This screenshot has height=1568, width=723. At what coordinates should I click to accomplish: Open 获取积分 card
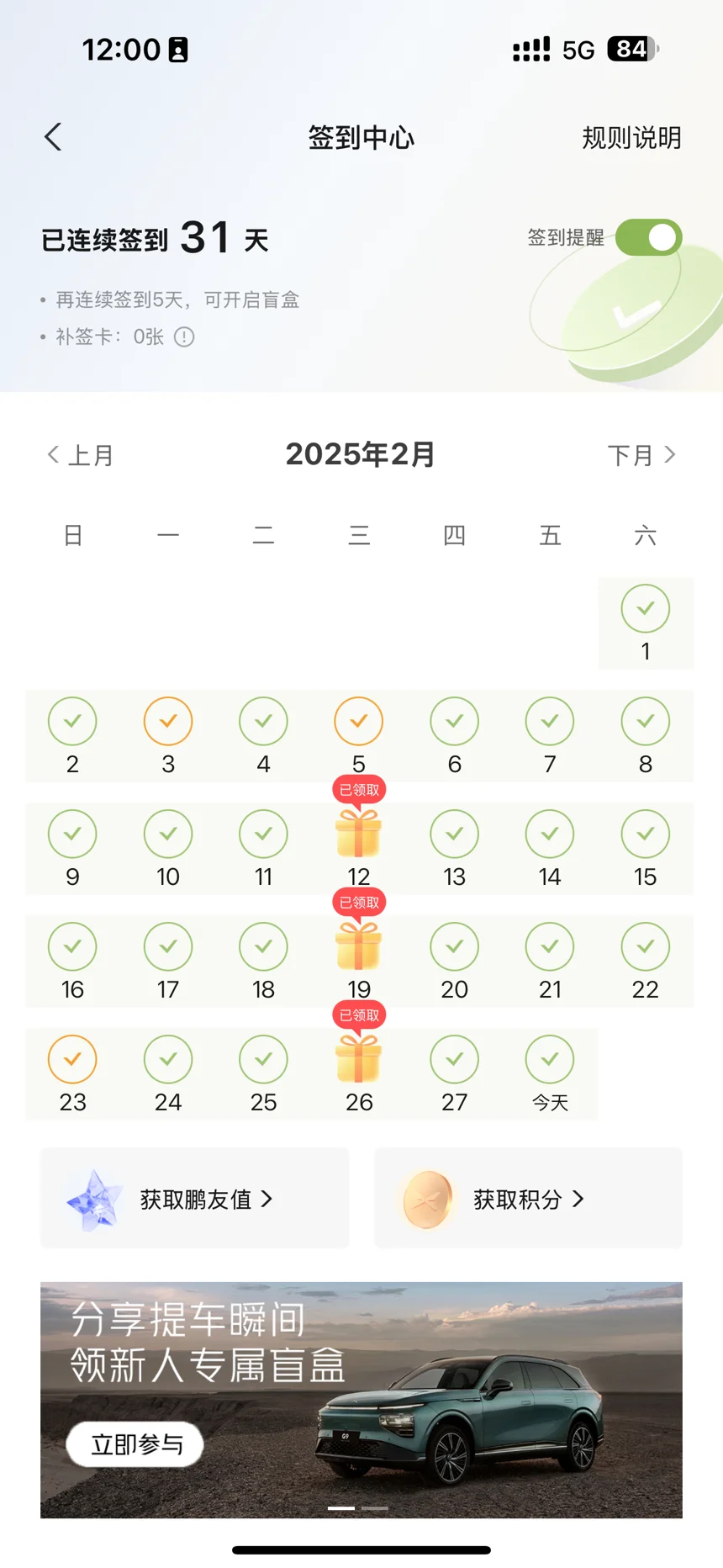tap(528, 1199)
